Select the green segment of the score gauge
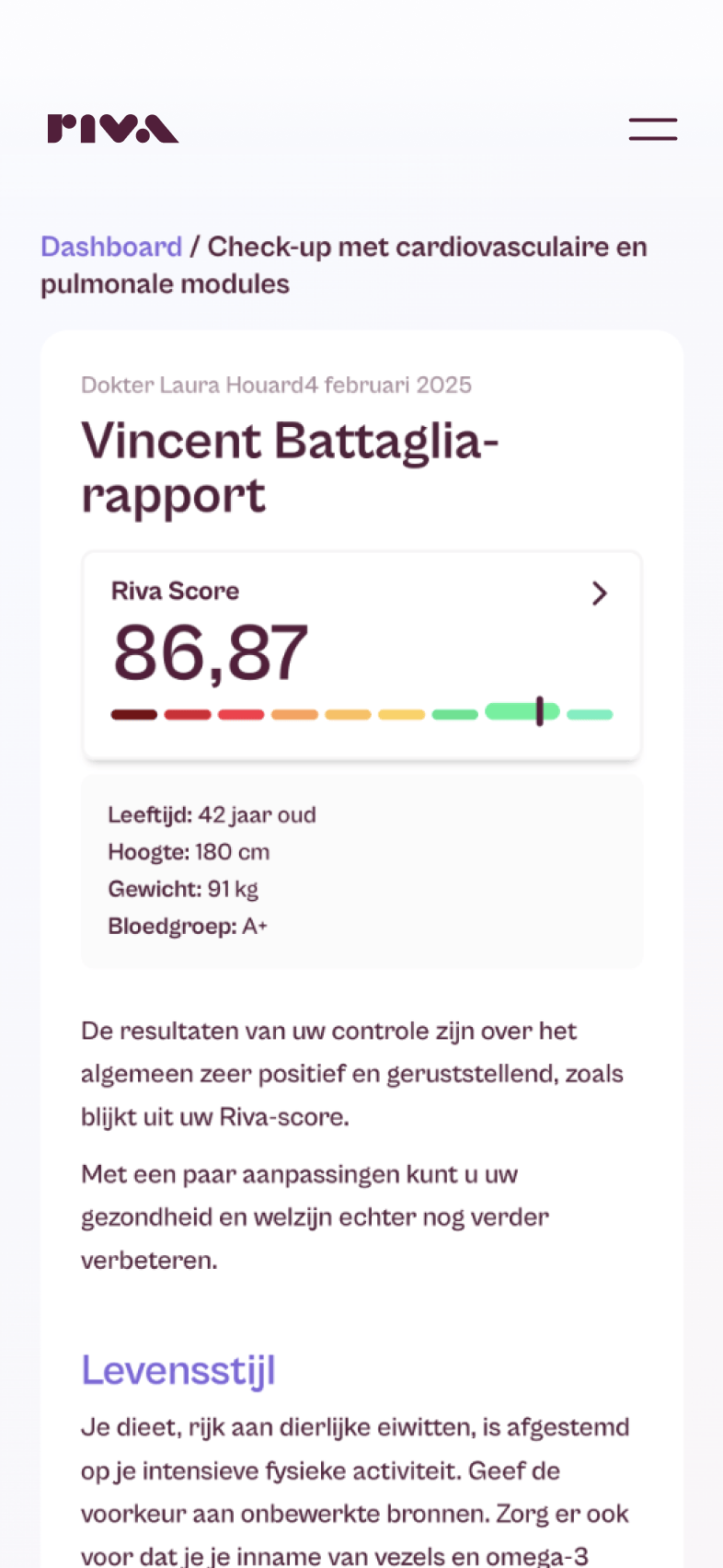This screenshot has width=723, height=1568. pos(454,713)
